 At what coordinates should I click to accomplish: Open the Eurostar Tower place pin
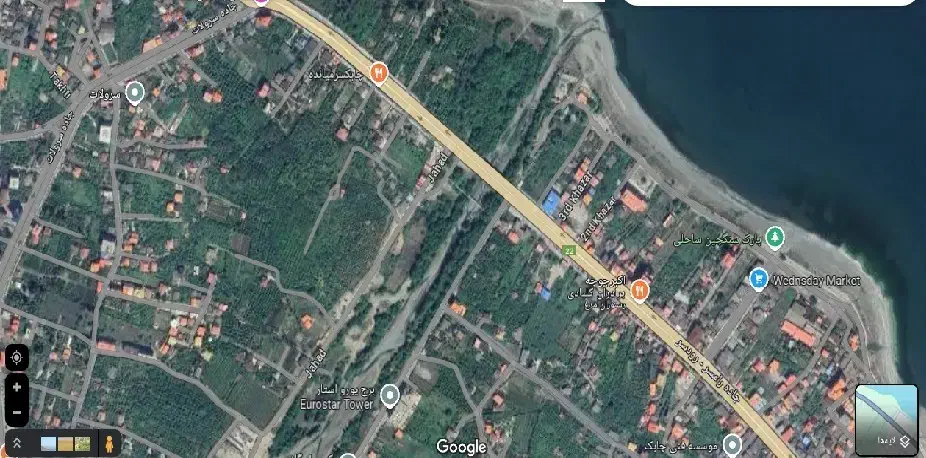[x=390, y=393]
